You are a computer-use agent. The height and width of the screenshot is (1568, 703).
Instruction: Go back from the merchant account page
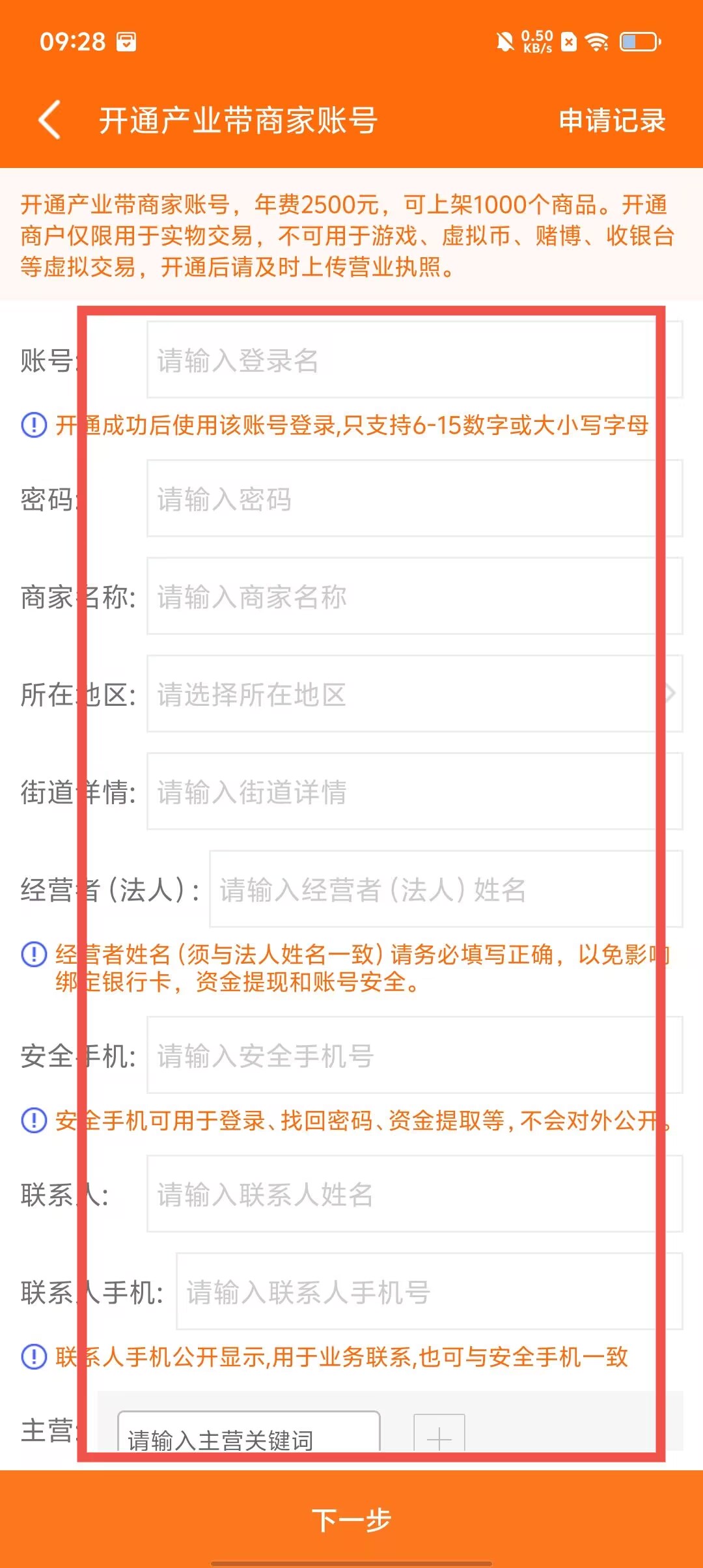tap(50, 120)
